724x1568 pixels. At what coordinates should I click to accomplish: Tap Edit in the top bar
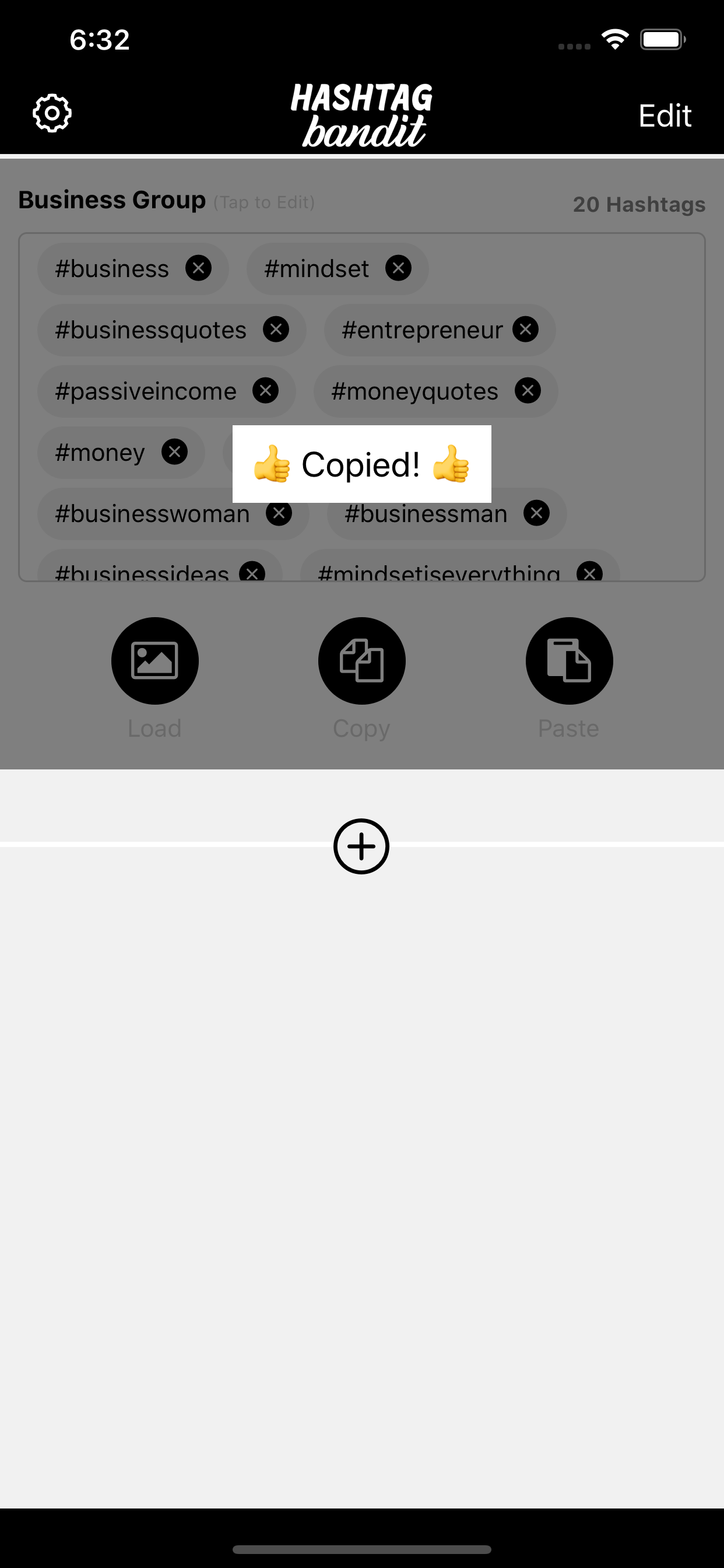coord(665,116)
